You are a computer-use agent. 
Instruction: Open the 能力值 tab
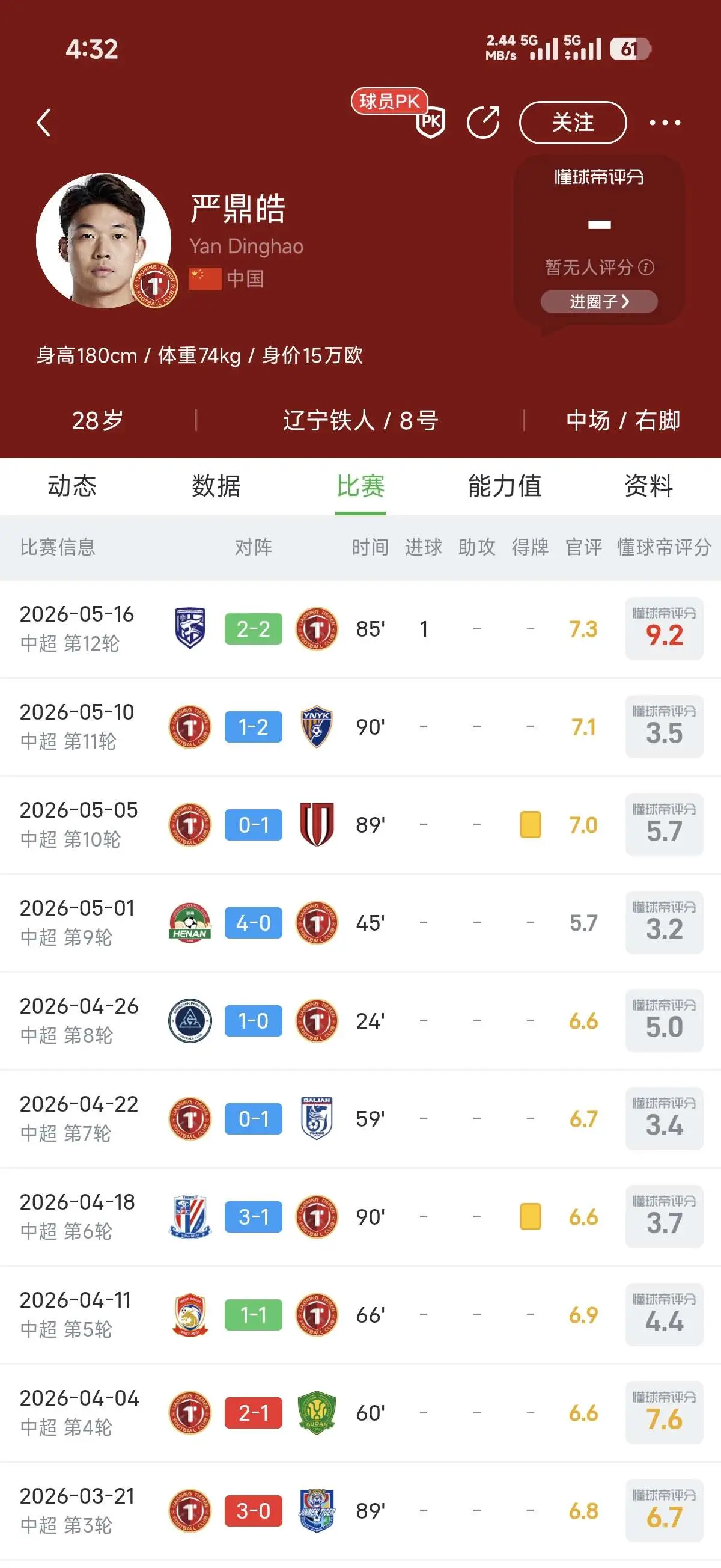(504, 486)
